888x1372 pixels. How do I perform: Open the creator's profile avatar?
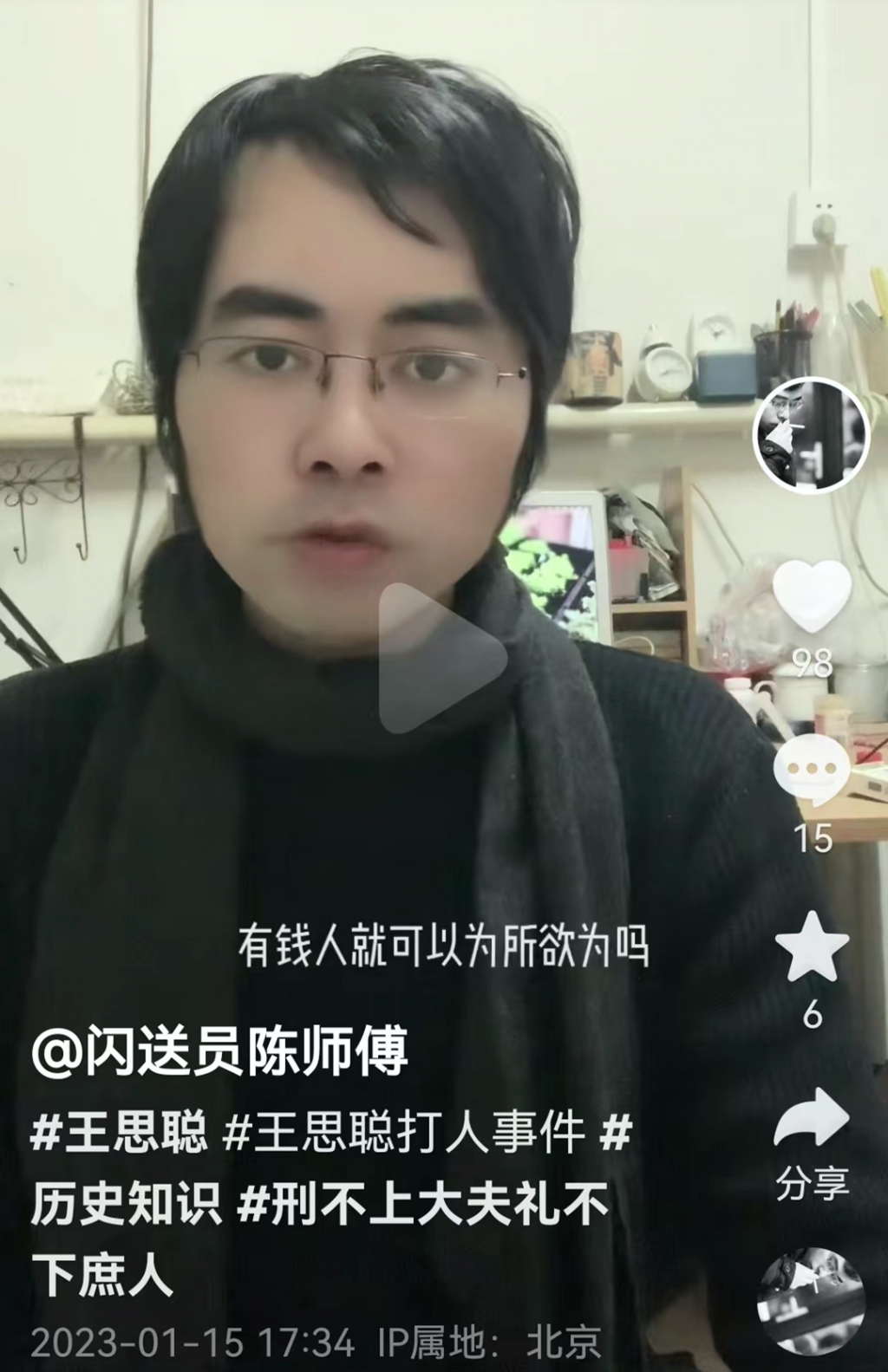[811, 436]
